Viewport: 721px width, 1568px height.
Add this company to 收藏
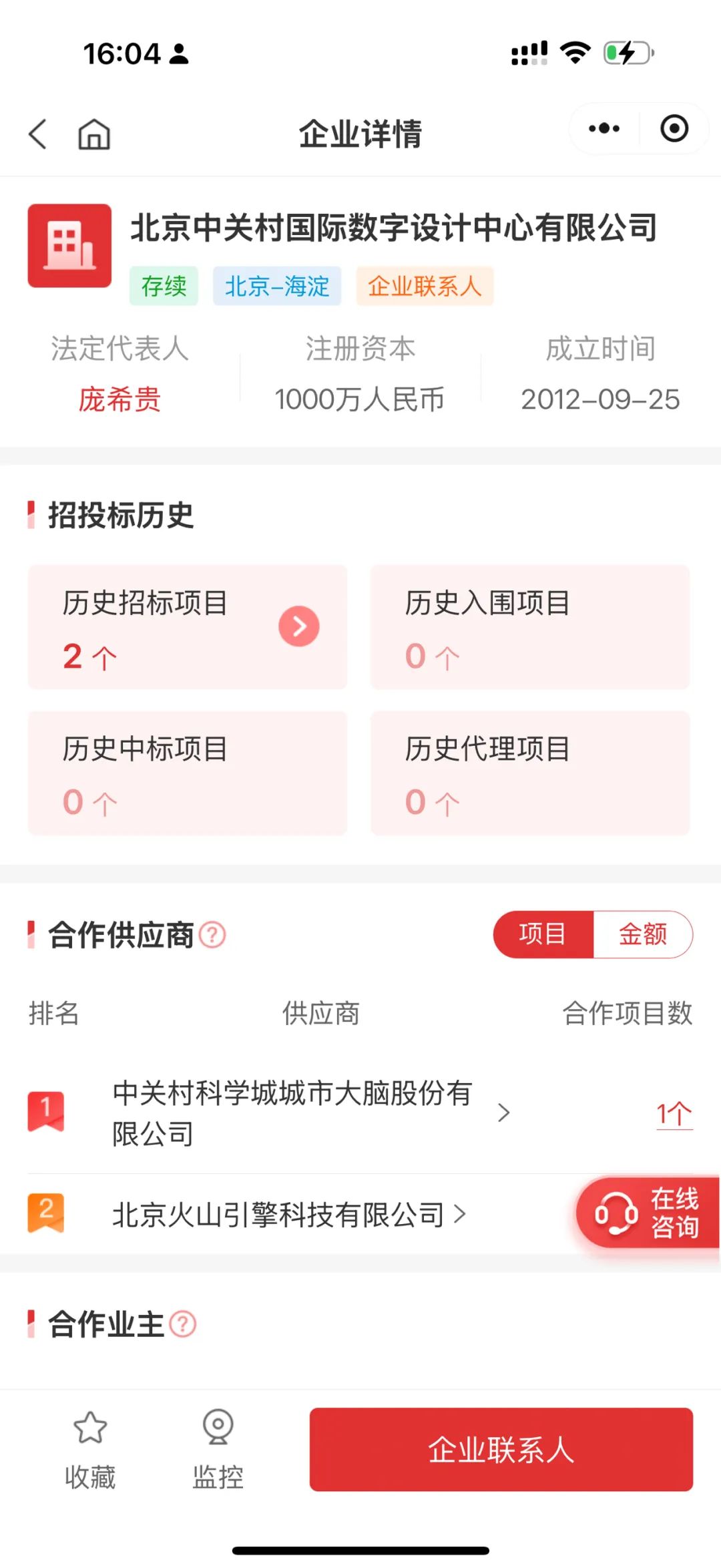tap(90, 1449)
